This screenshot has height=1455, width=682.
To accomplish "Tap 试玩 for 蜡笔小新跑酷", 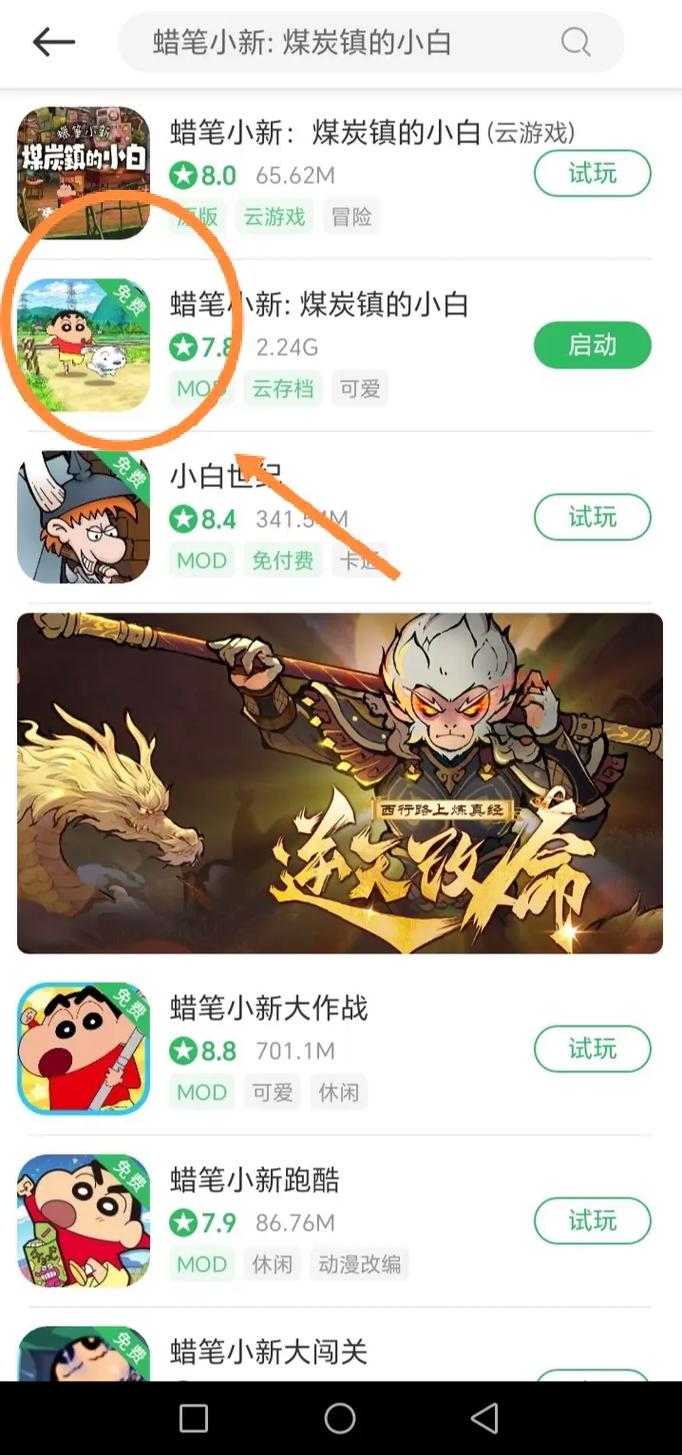I will click(592, 1221).
